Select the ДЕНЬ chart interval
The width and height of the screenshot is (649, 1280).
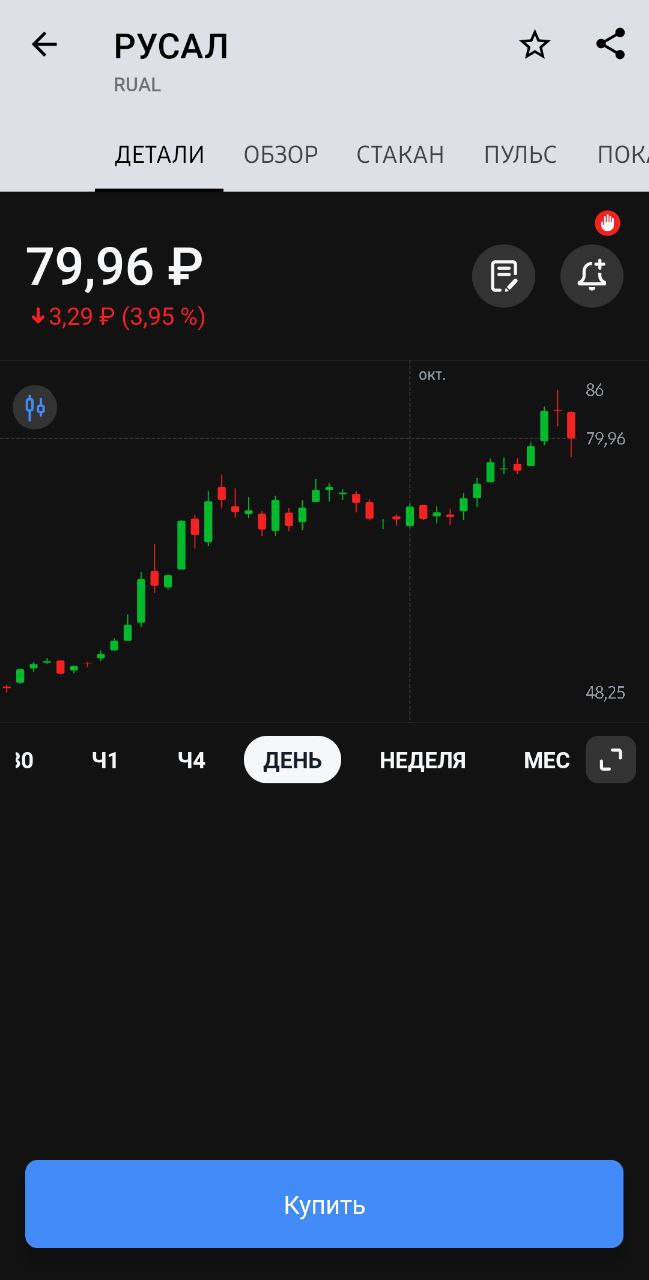pyautogui.click(x=292, y=760)
